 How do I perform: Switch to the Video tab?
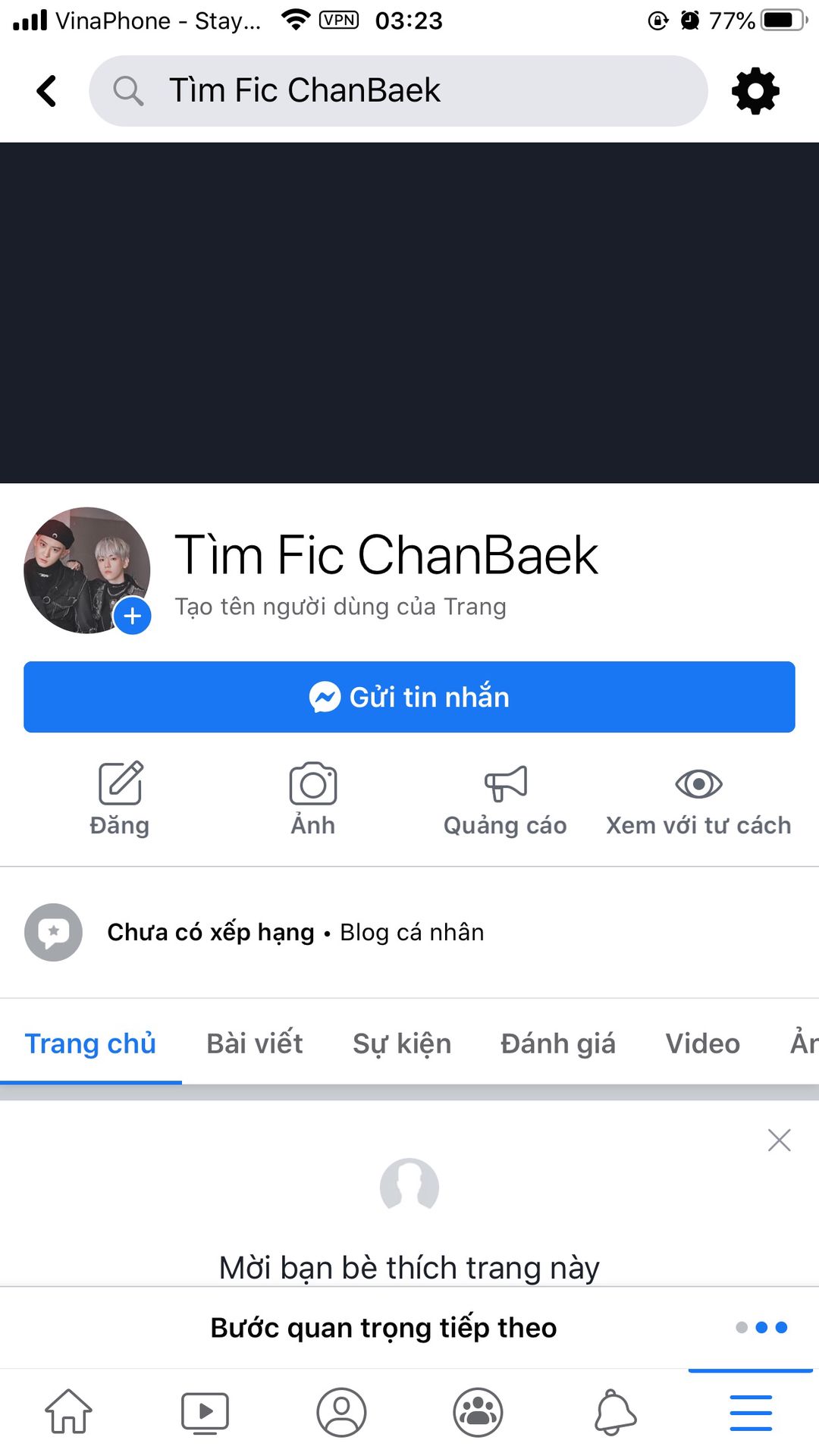pos(702,1043)
